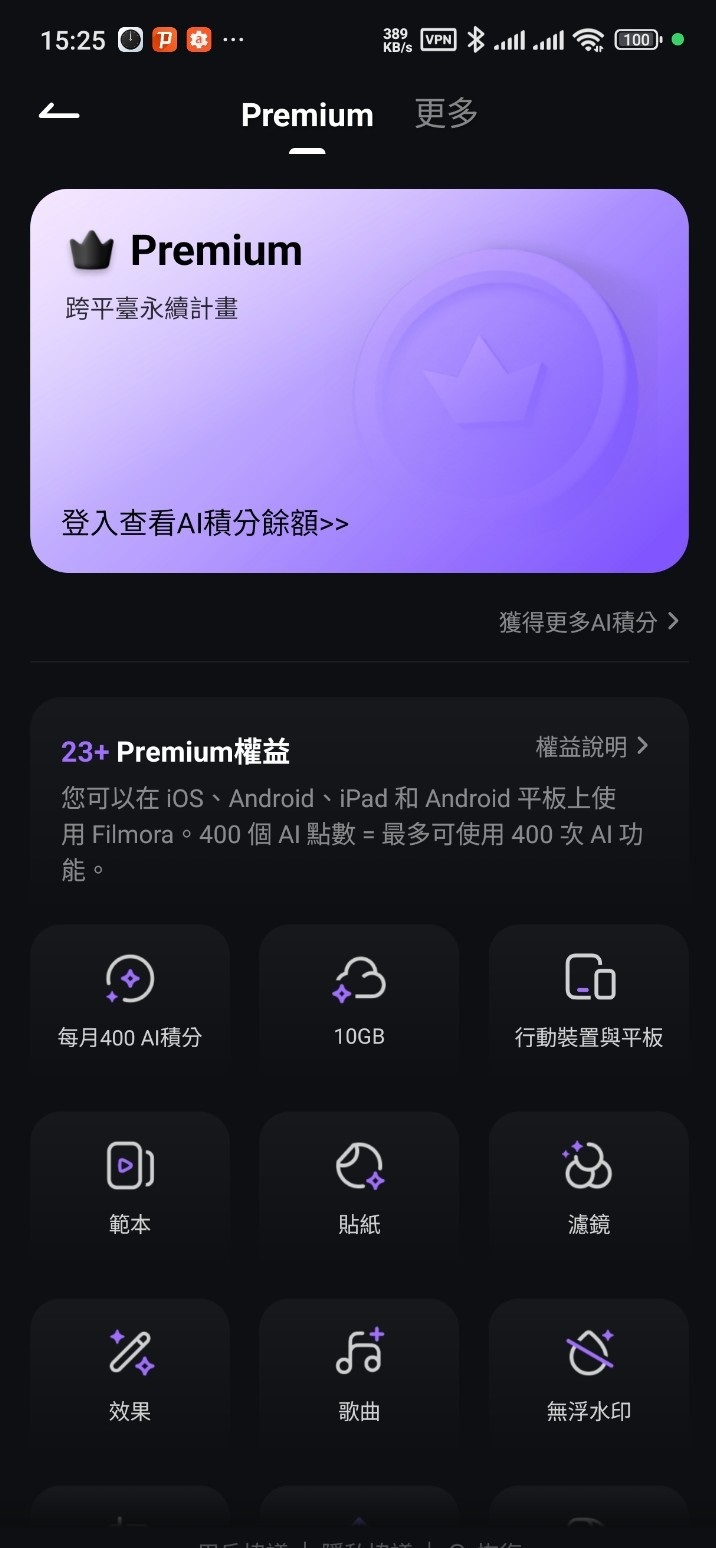Open the 每月400 AI積分 benefit tile
The width and height of the screenshot is (716, 1548).
[130, 1000]
